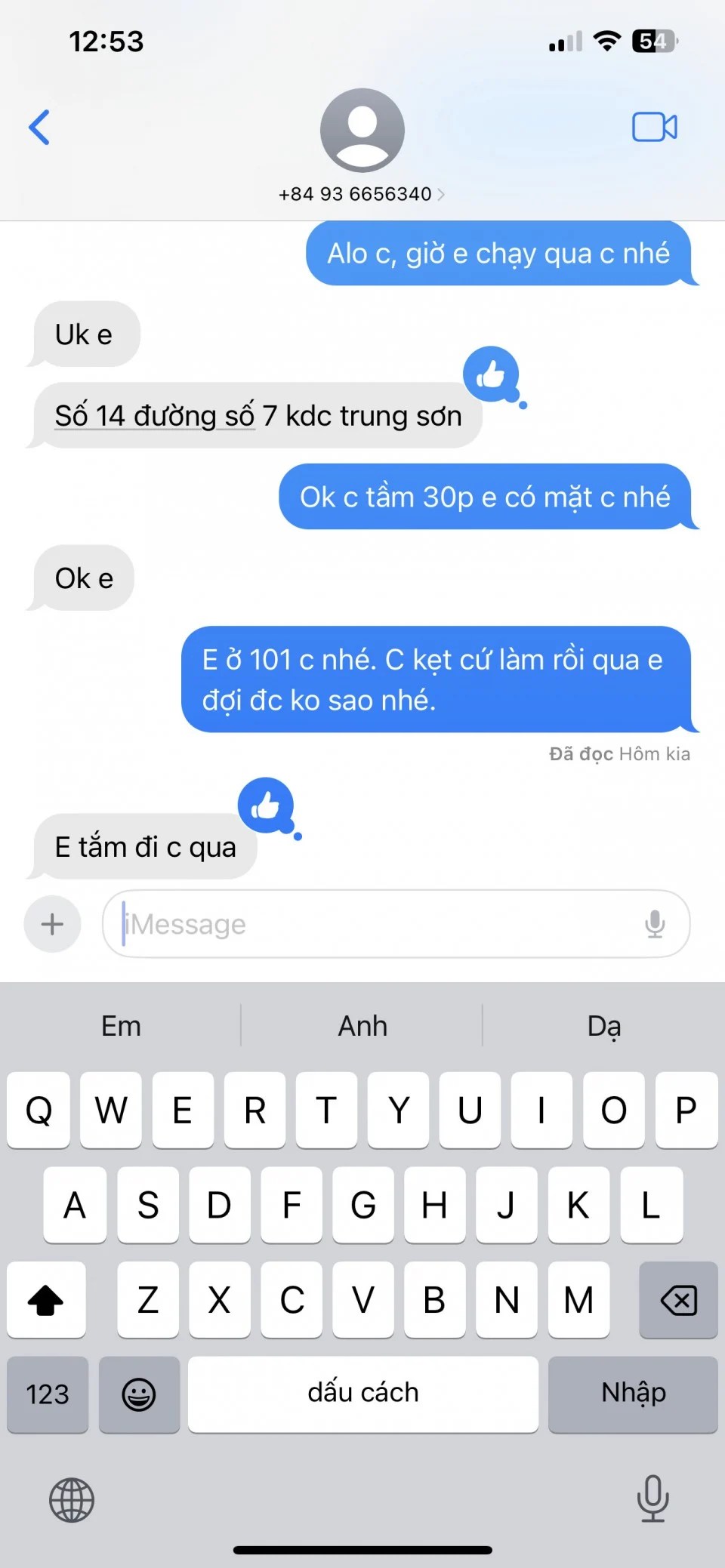Open the plus attachments menu
725x1568 pixels.
pos(52,924)
